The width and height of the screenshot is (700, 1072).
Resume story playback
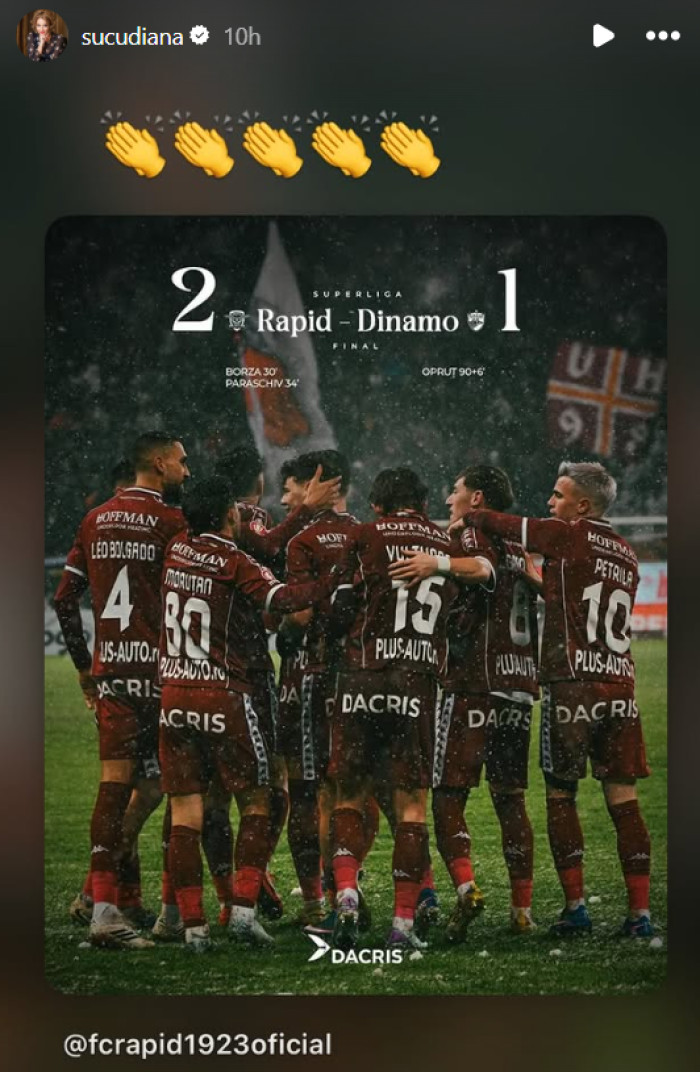(x=603, y=36)
